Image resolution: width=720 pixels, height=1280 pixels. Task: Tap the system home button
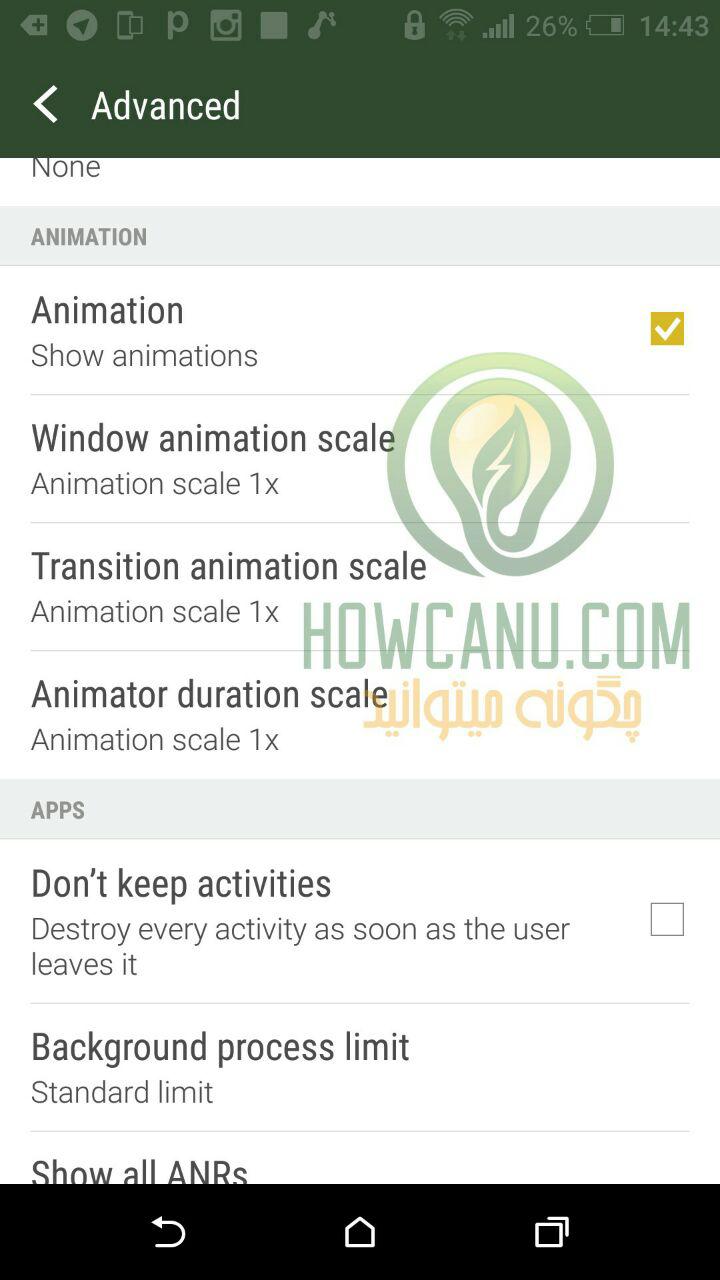360,1232
